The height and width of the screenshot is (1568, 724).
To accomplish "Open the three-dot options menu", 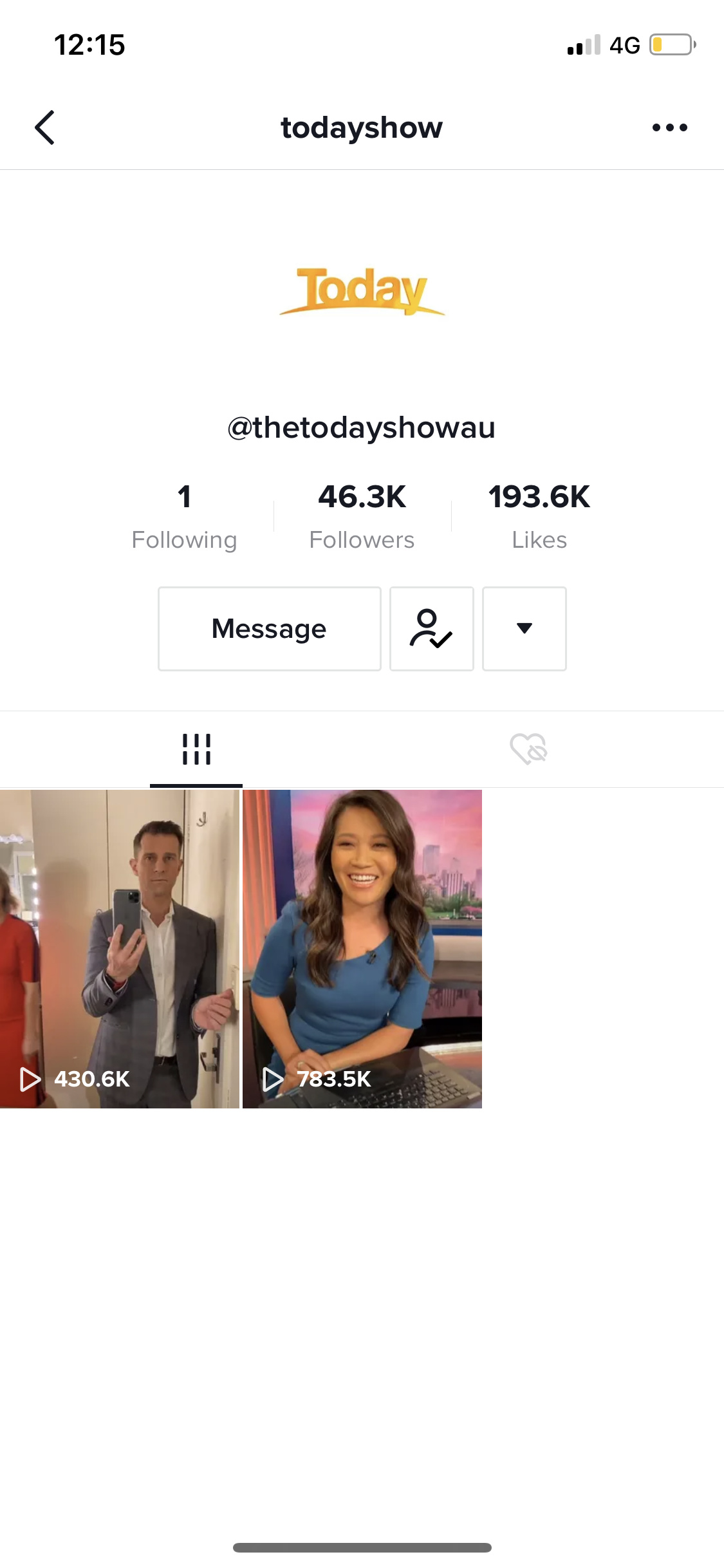I will coord(669,127).
